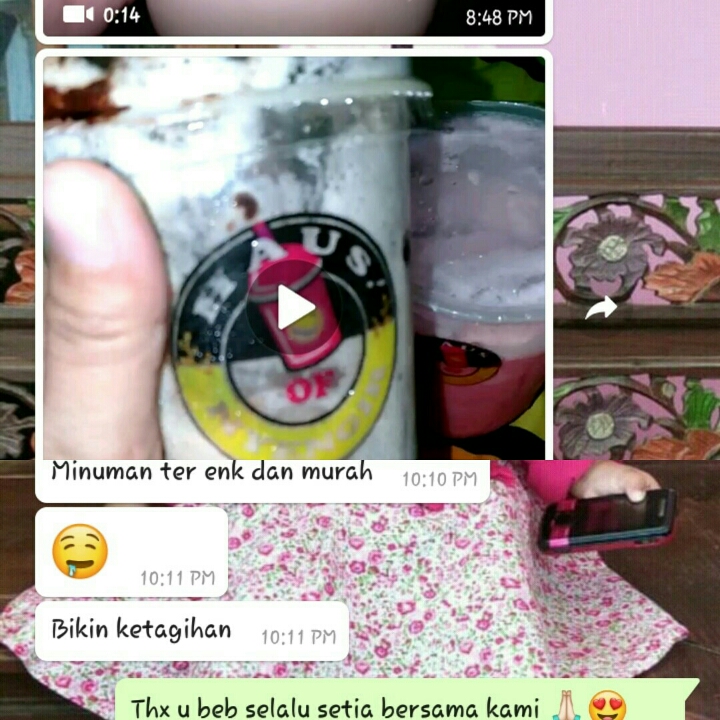Open the 0:14 video sent at 8:48 PM
The height and width of the screenshot is (720, 720).
click(295, 15)
